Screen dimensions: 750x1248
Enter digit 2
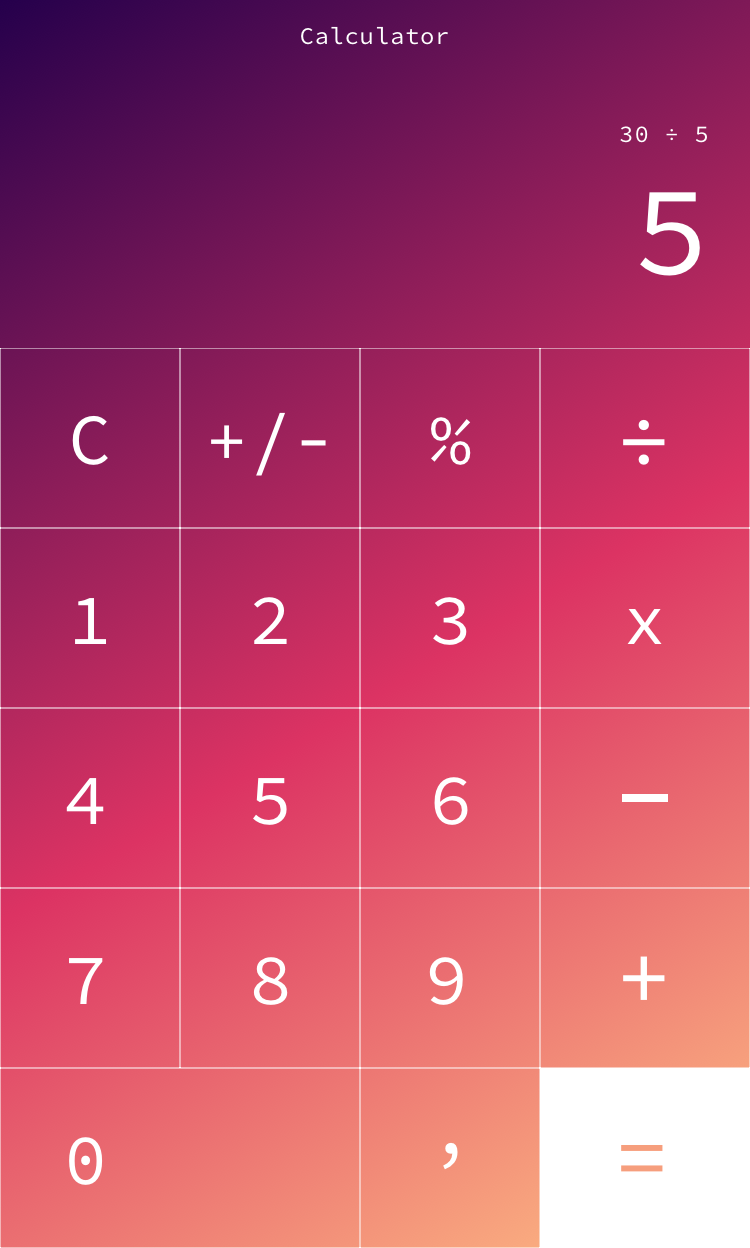click(270, 619)
